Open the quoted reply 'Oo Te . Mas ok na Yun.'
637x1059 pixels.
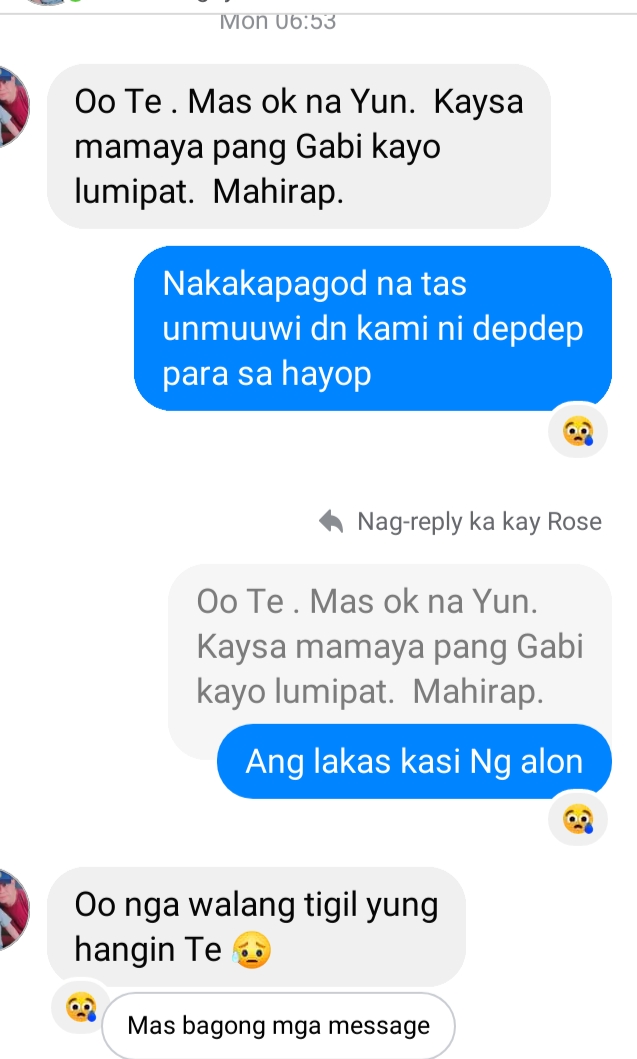[x=390, y=647]
